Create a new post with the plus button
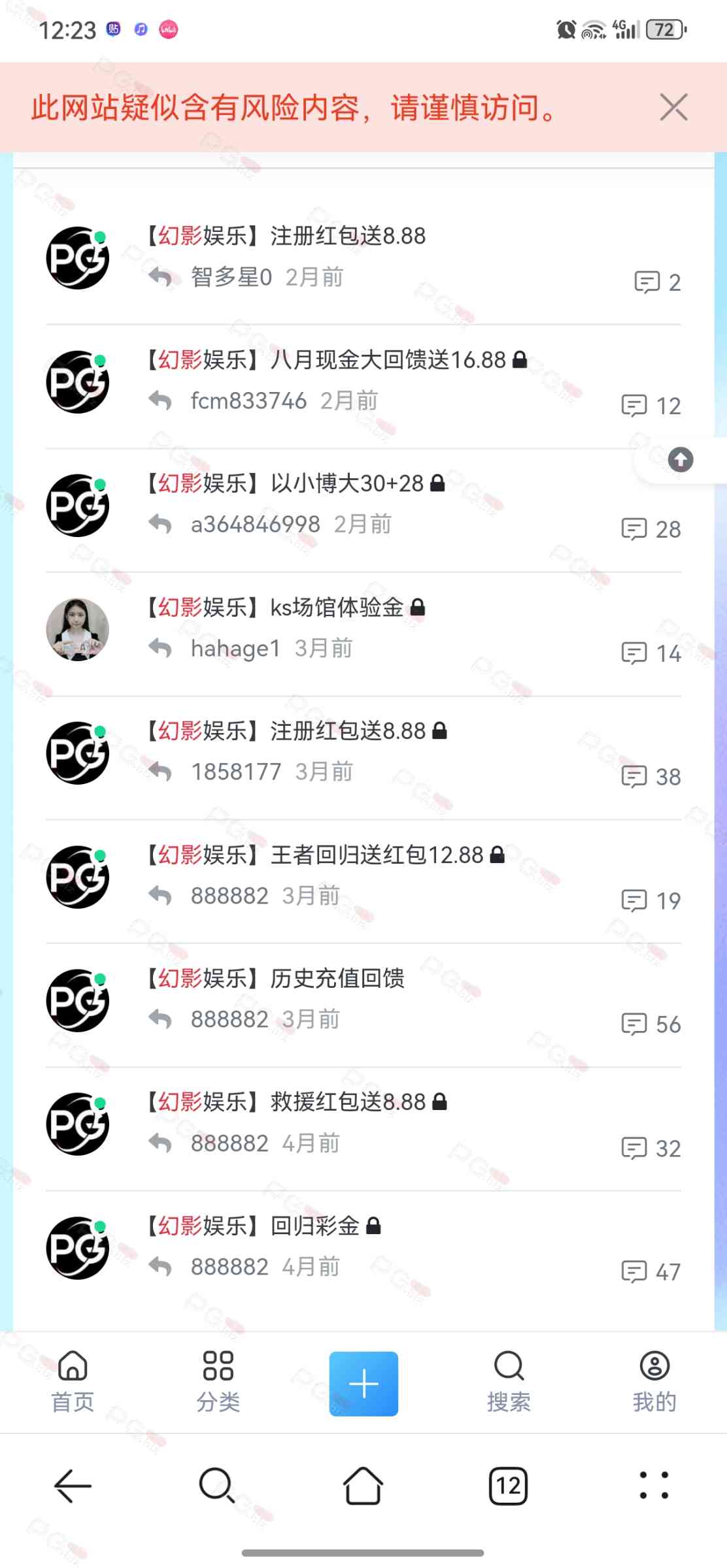Image resolution: width=727 pixels, height=1568 pixels. click(363, 1383)
